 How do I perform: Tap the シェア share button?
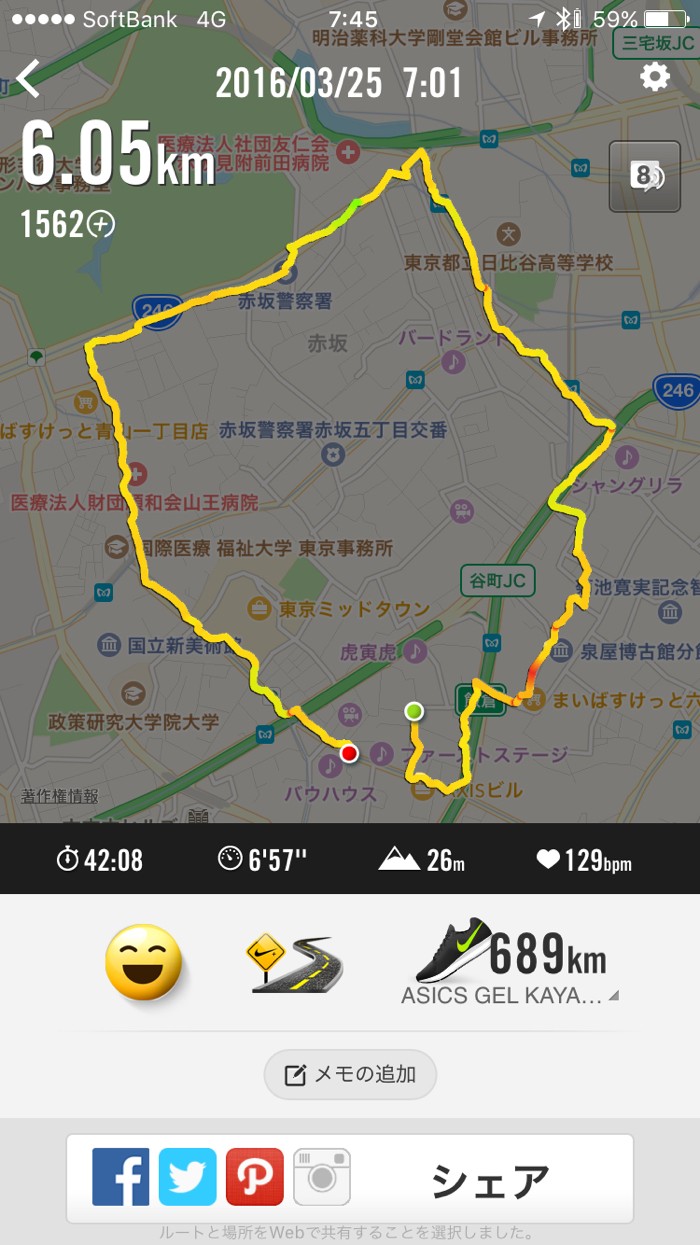[490, 1180]
